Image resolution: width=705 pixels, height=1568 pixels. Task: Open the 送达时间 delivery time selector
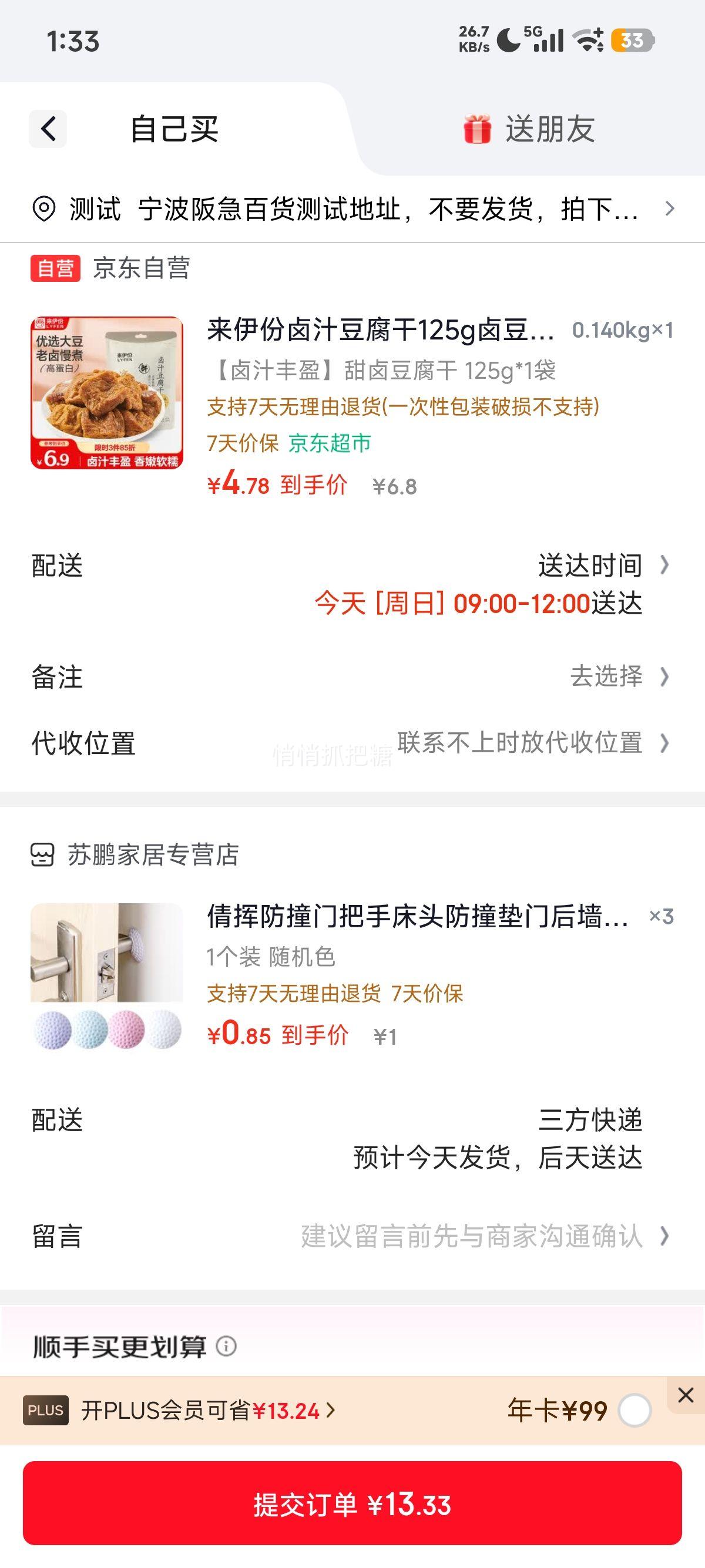(x=590, y=565)
